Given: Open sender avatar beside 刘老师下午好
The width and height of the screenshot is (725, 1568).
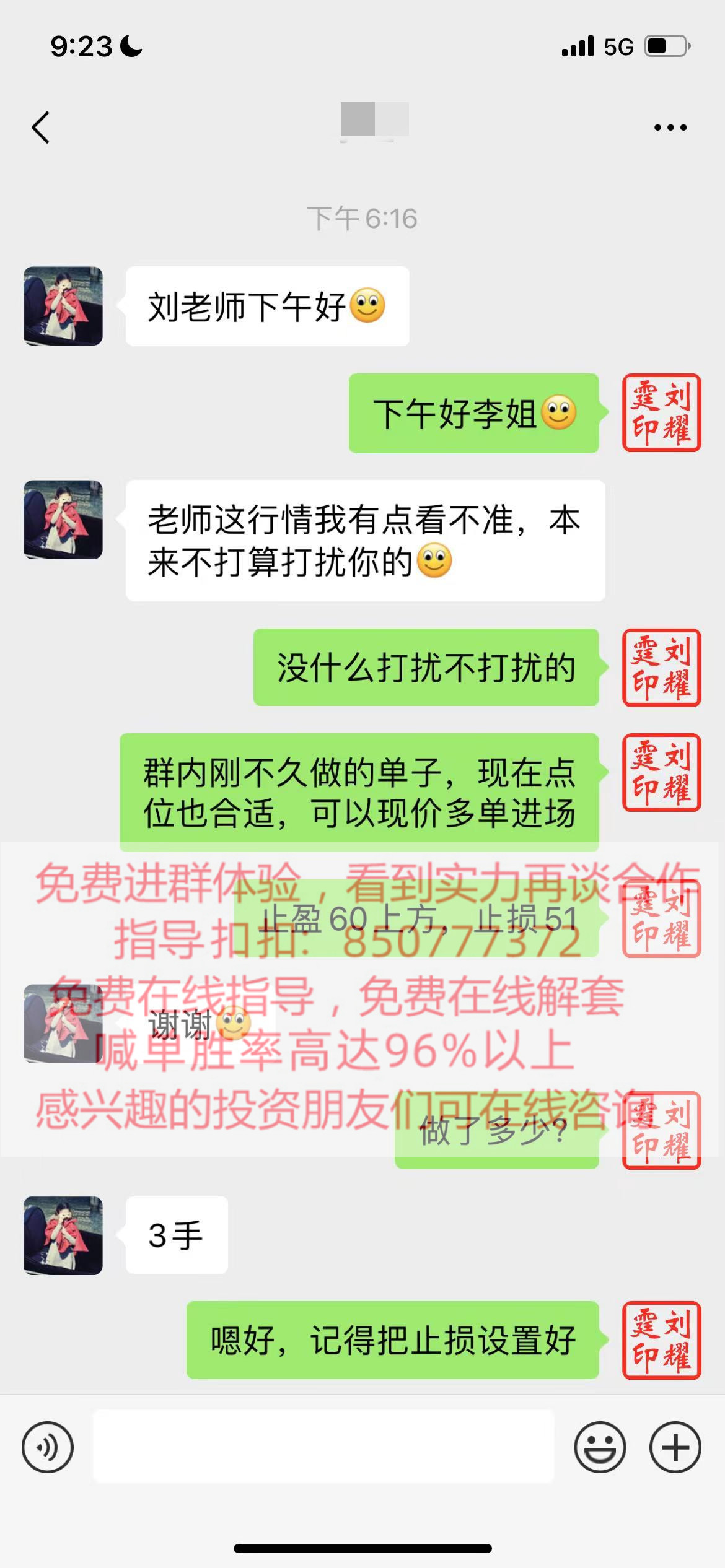Looking at the screenshot, I should click(63, 306).
